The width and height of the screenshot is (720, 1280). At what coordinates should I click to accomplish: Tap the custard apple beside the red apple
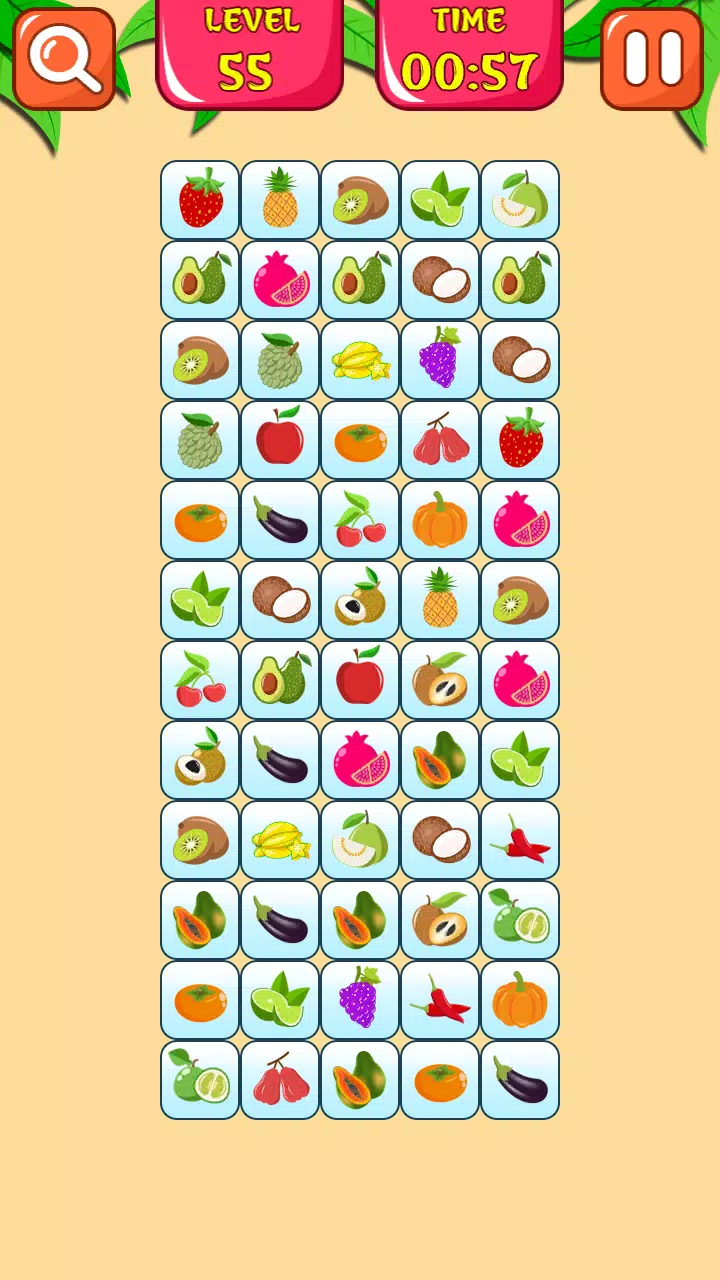[200, 440]
